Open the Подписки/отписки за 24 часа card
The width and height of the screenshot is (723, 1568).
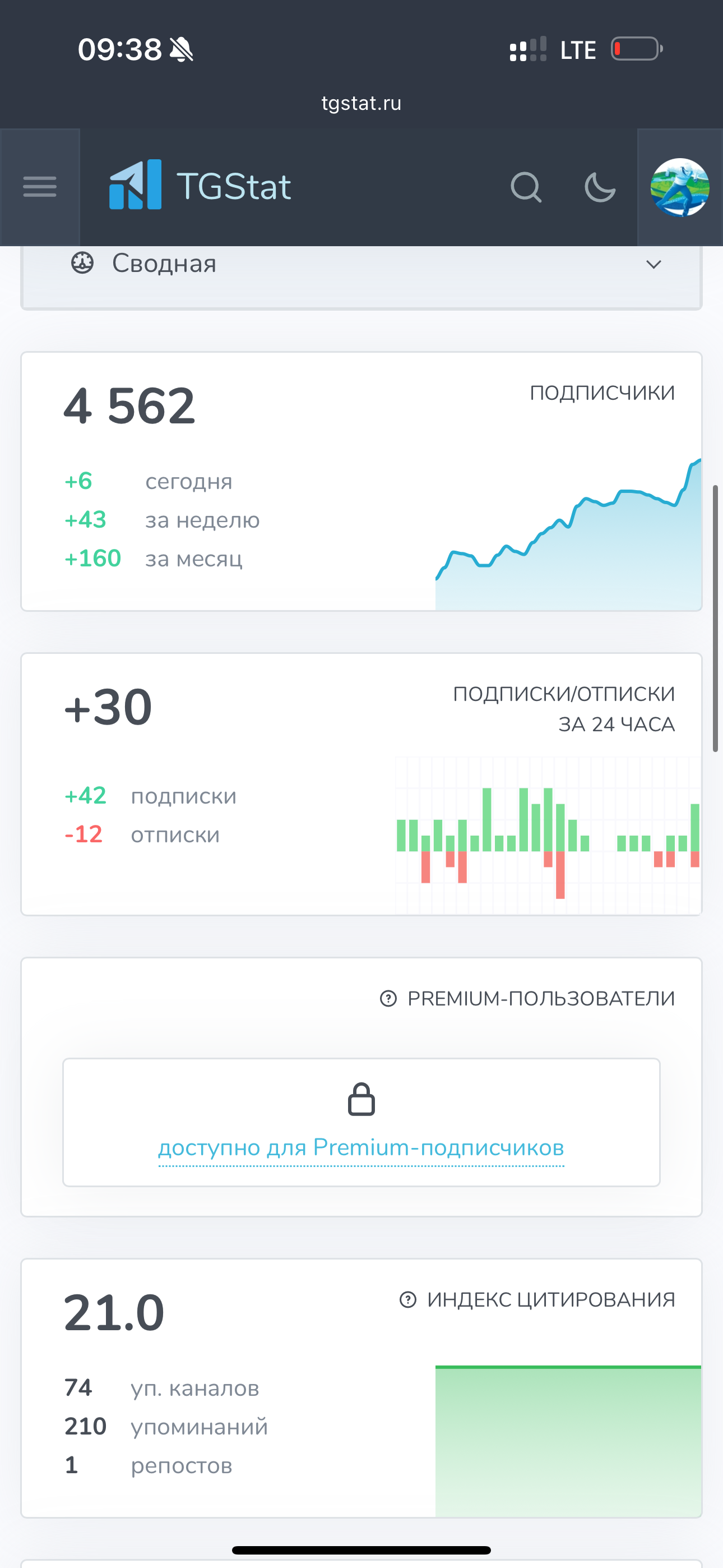[361, 783]
